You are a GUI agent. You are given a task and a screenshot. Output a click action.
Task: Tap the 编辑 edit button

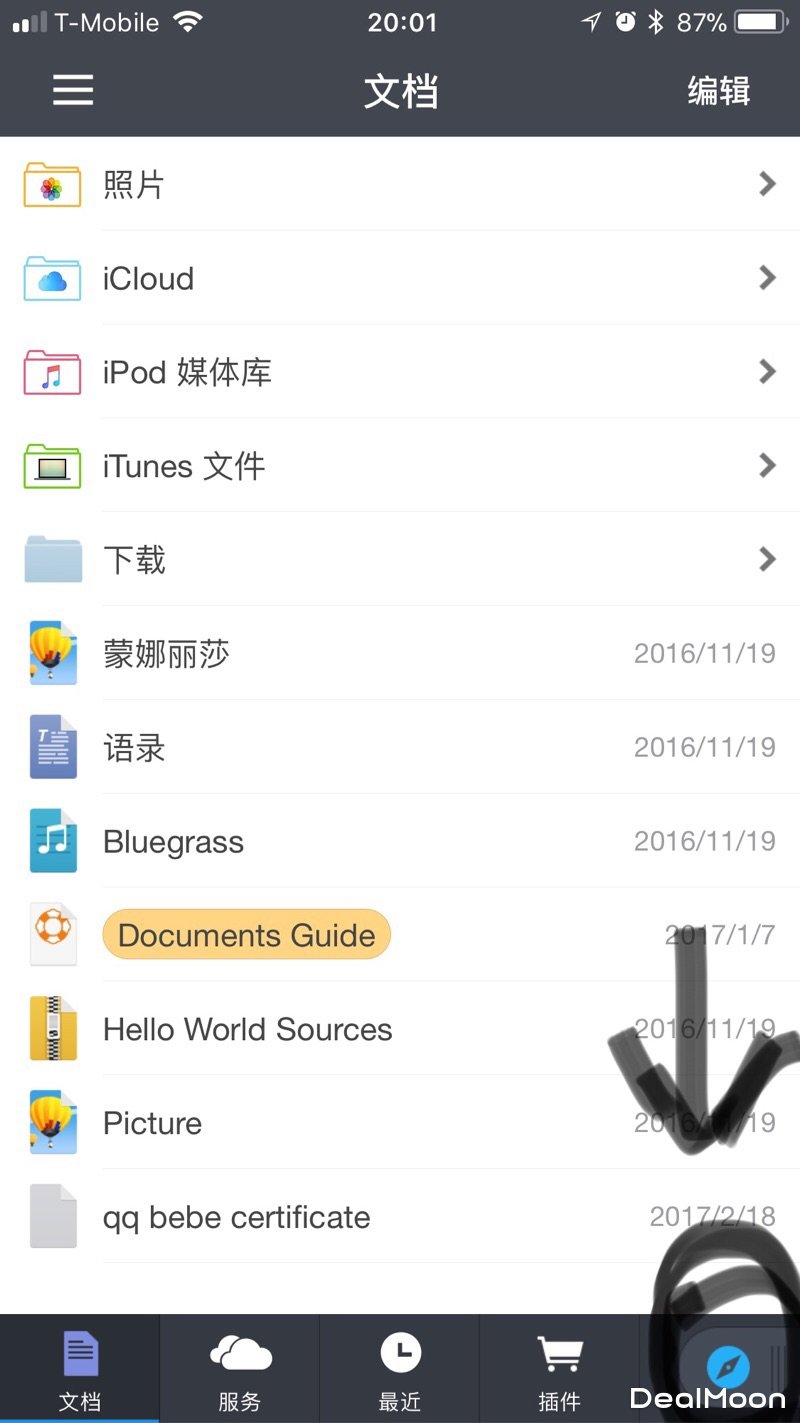pyautogui.click(x=718, y=91)
